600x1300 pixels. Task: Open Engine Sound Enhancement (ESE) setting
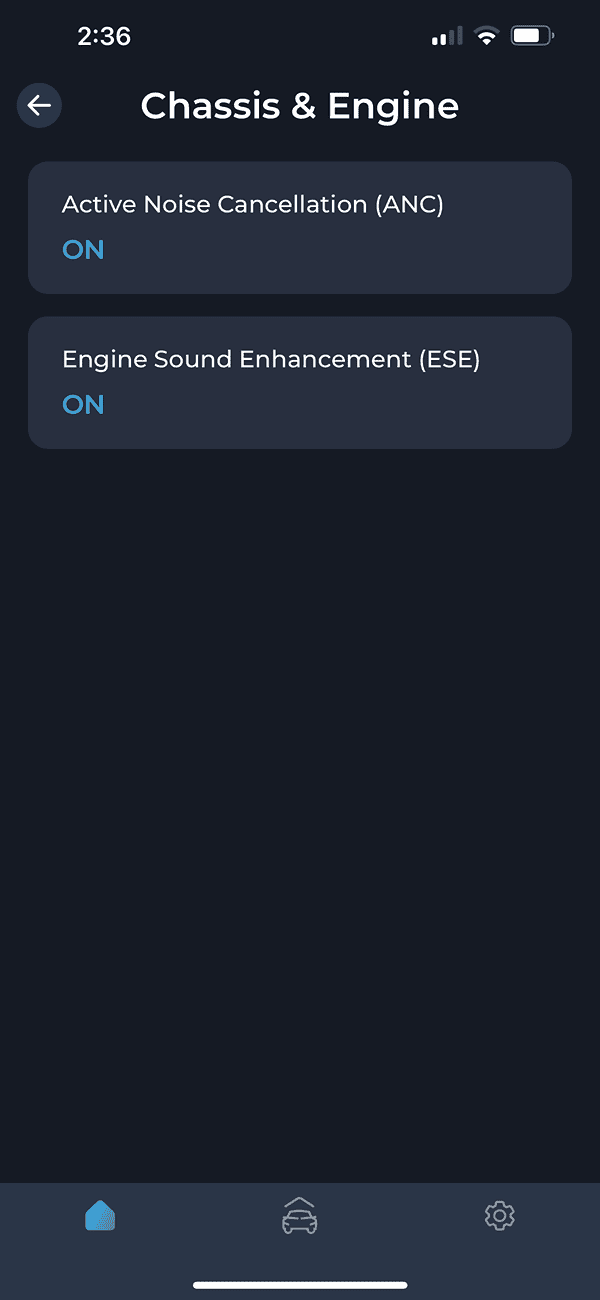[x=300, y=383]
